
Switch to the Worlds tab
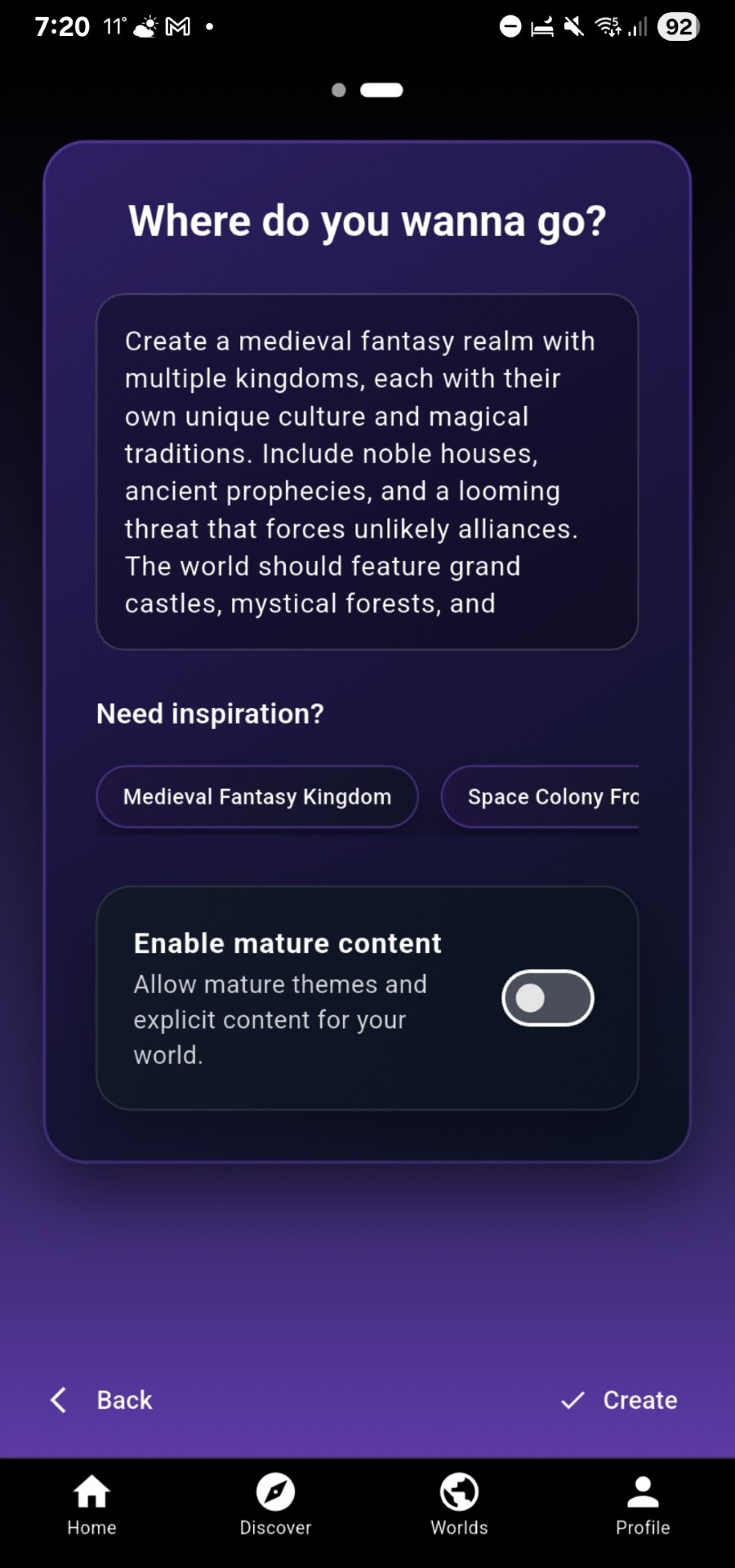459,1504
